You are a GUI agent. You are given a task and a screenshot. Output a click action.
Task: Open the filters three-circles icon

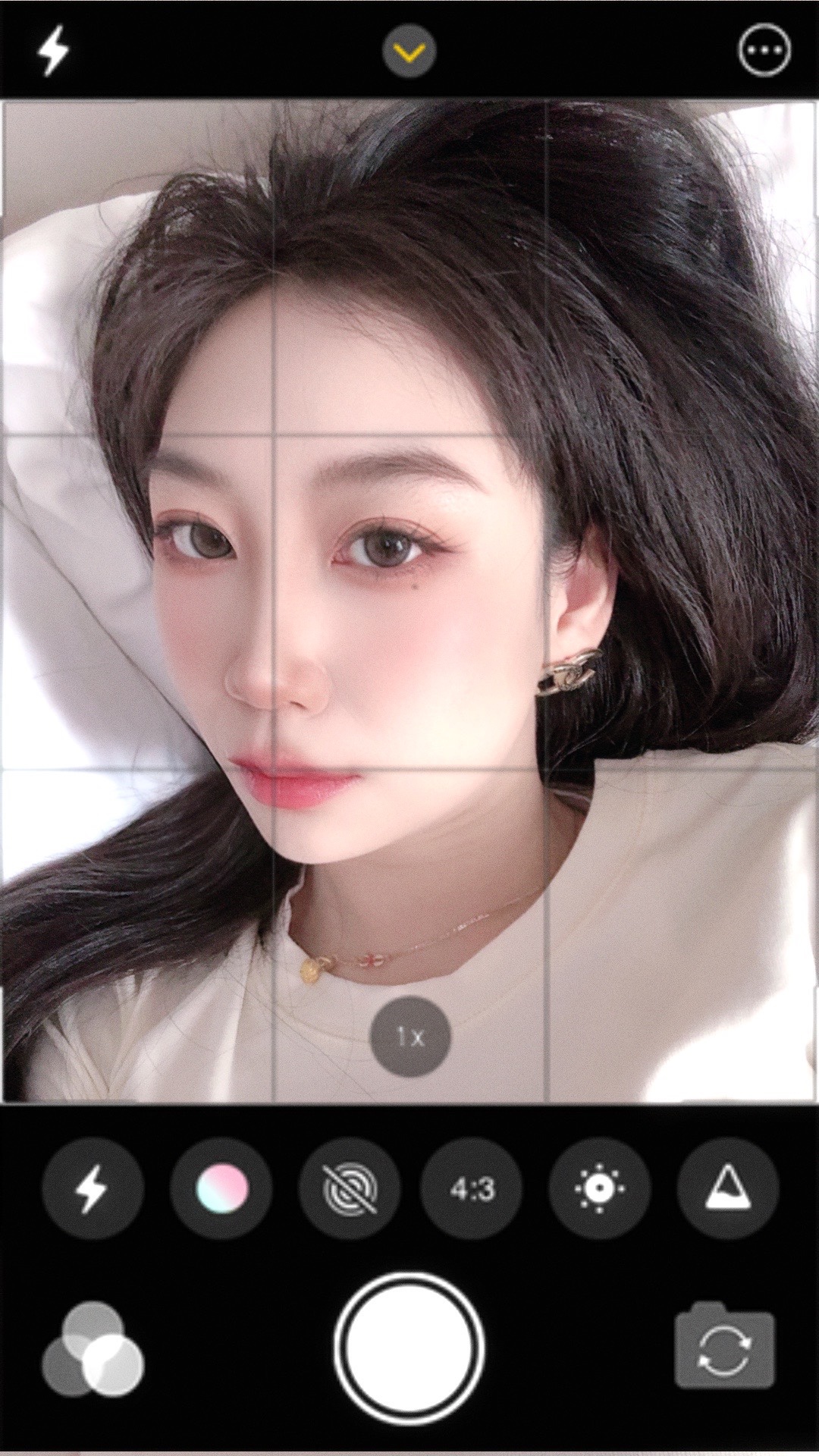(x=93, y=1350)
